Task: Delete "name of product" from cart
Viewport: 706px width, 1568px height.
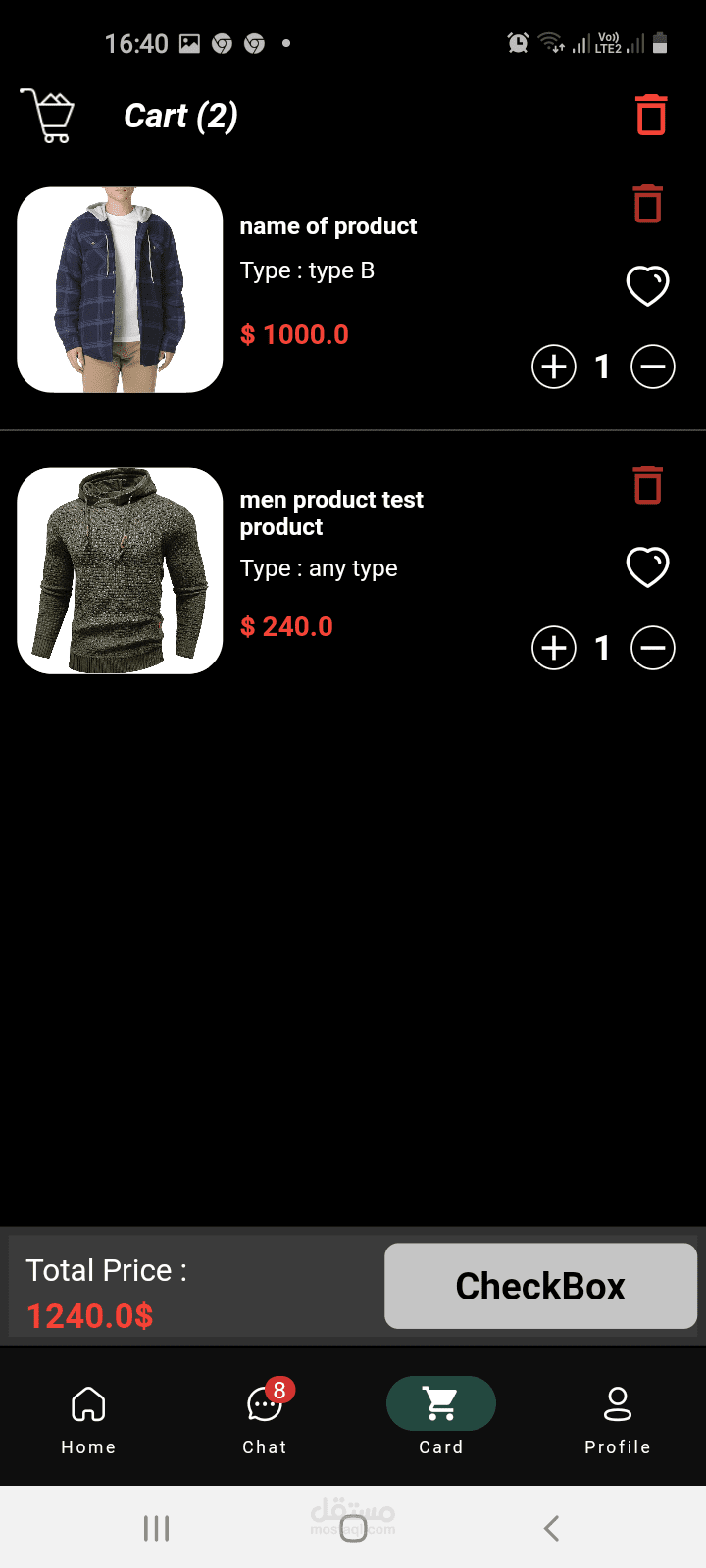Action: pos(647,204)
